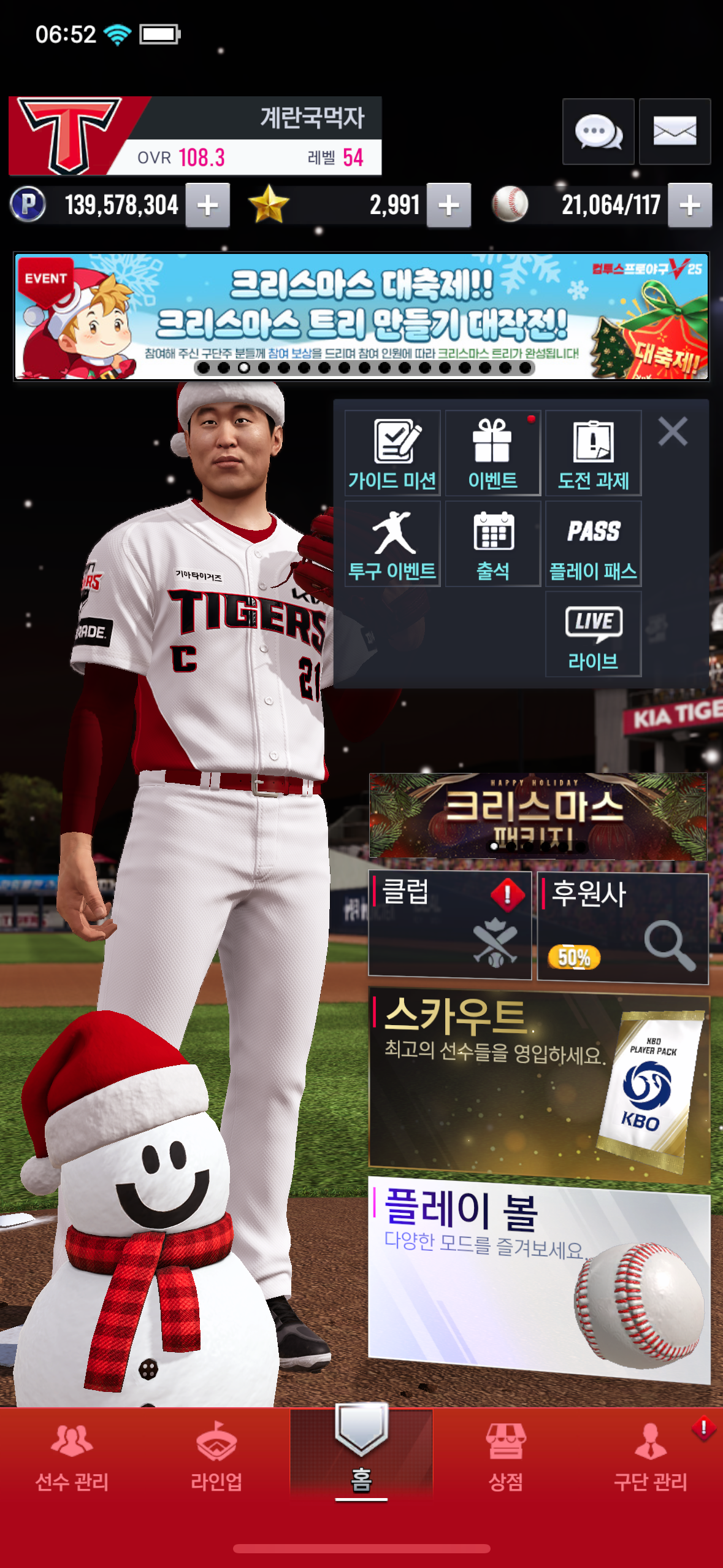Open the 후원사 sponsor card
Viewport: 723px width, 1568px height.
[x=622, y=927]
